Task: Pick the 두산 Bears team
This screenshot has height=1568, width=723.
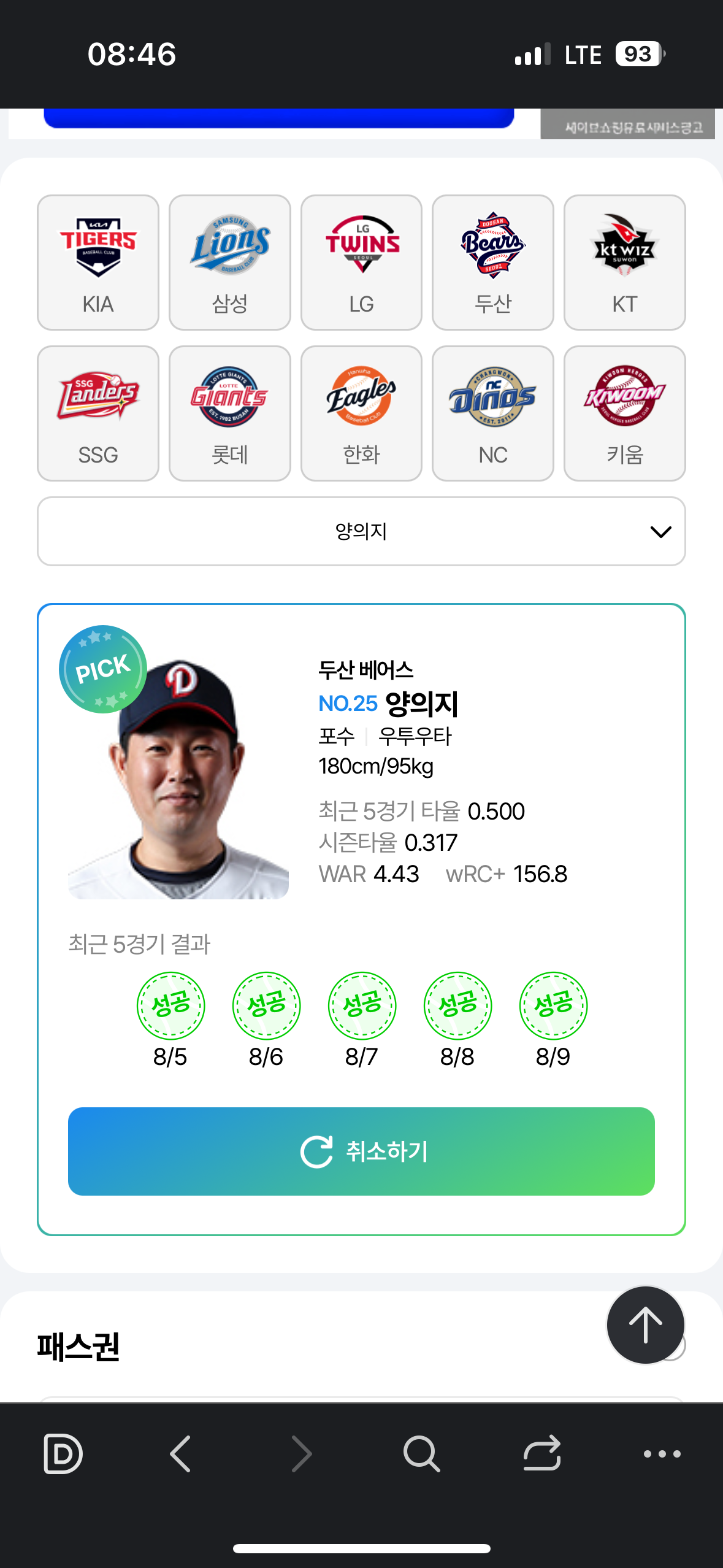Action: [493, 263]
